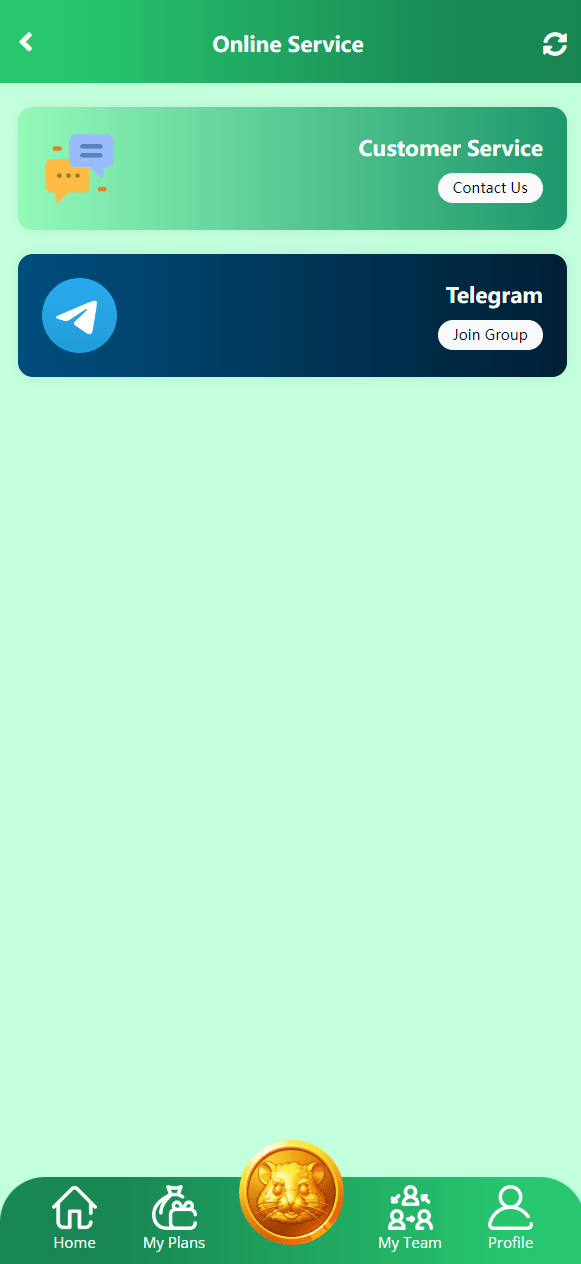Open the My Team tab
This screenshot has width=581, height=1264.
pyautogui.click(x=410, y=1217)
